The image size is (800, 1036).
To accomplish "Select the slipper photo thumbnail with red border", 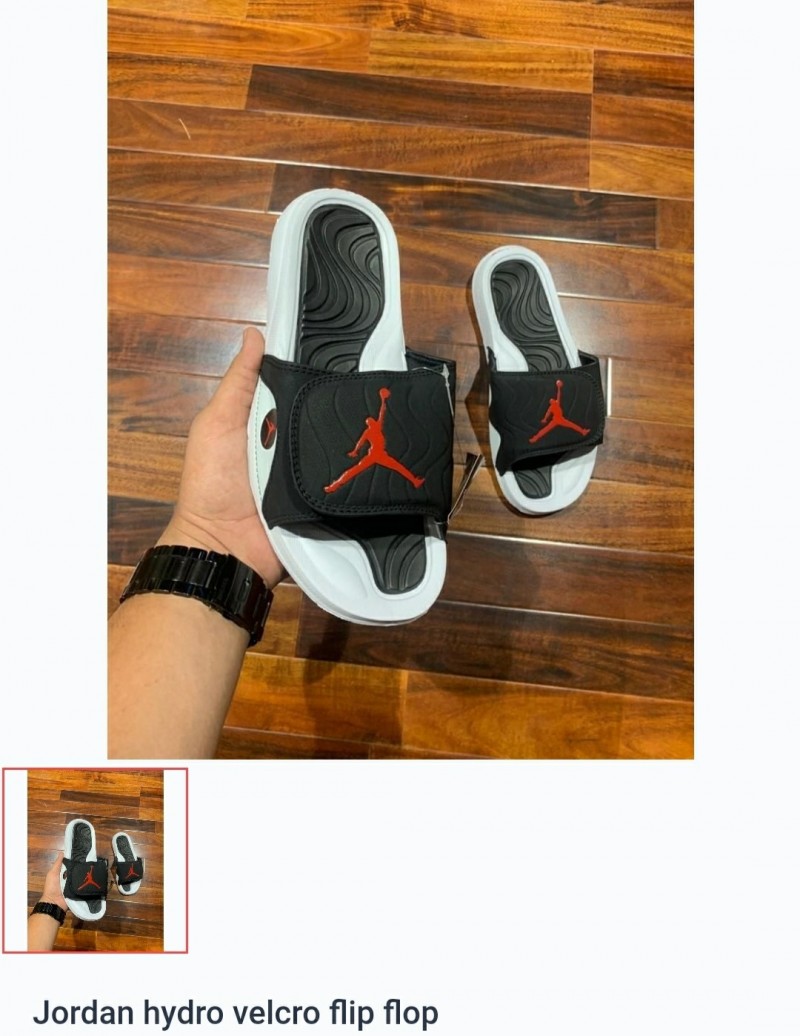I will pyautogui.click(x=95, y=860).
